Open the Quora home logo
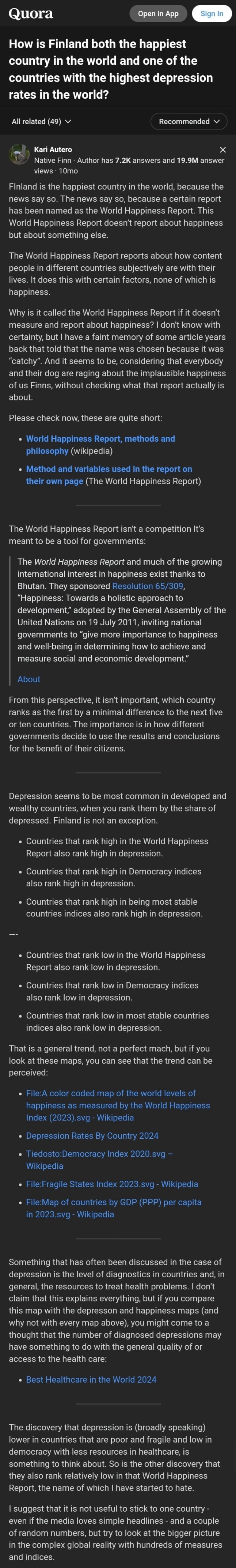Viewport: 236px width, 1568px height. pyautogui.click(x=31, y=14)
